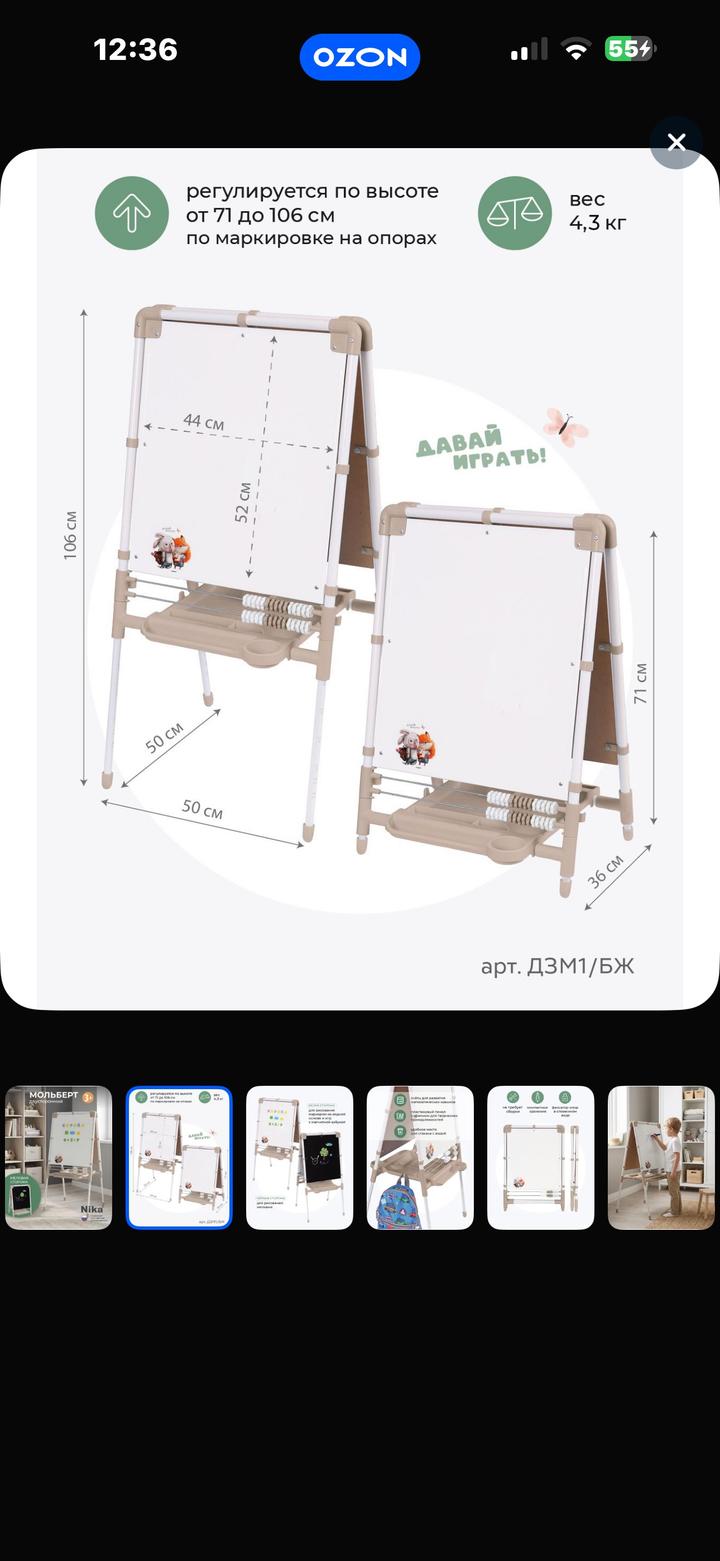Close the full-screen image viewer

677,142
